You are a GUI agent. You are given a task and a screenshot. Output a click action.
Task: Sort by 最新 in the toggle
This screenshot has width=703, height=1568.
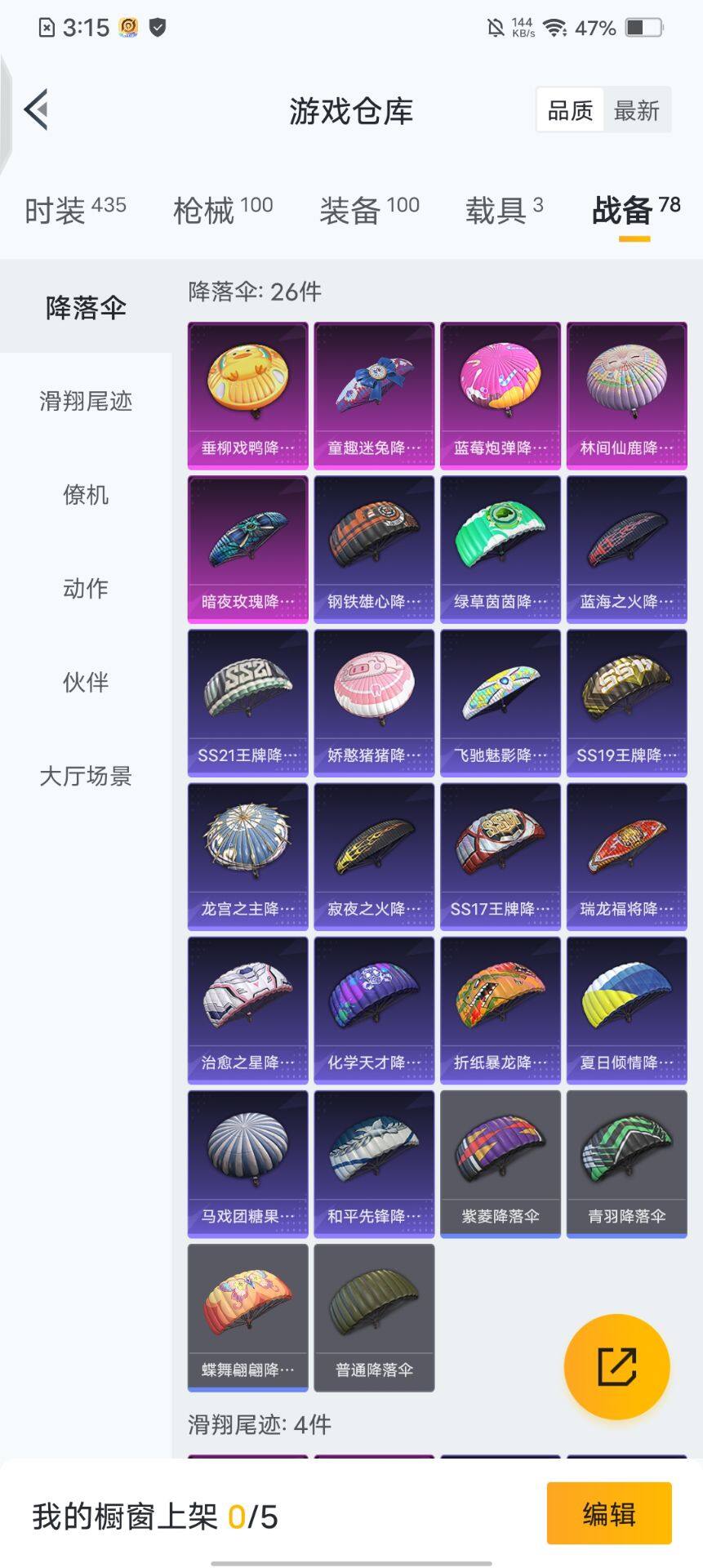coord(636,110)
